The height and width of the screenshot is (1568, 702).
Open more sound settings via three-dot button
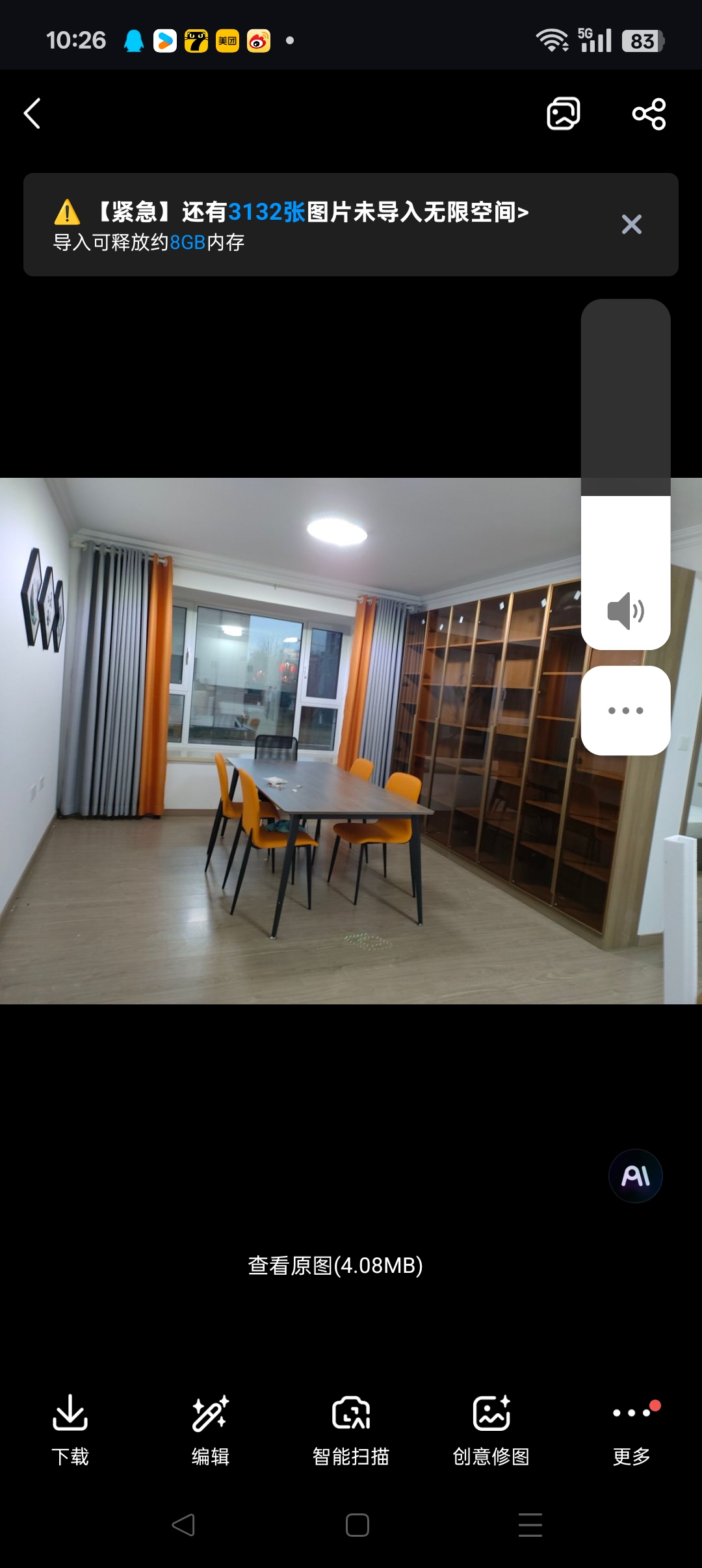(625, 711)
